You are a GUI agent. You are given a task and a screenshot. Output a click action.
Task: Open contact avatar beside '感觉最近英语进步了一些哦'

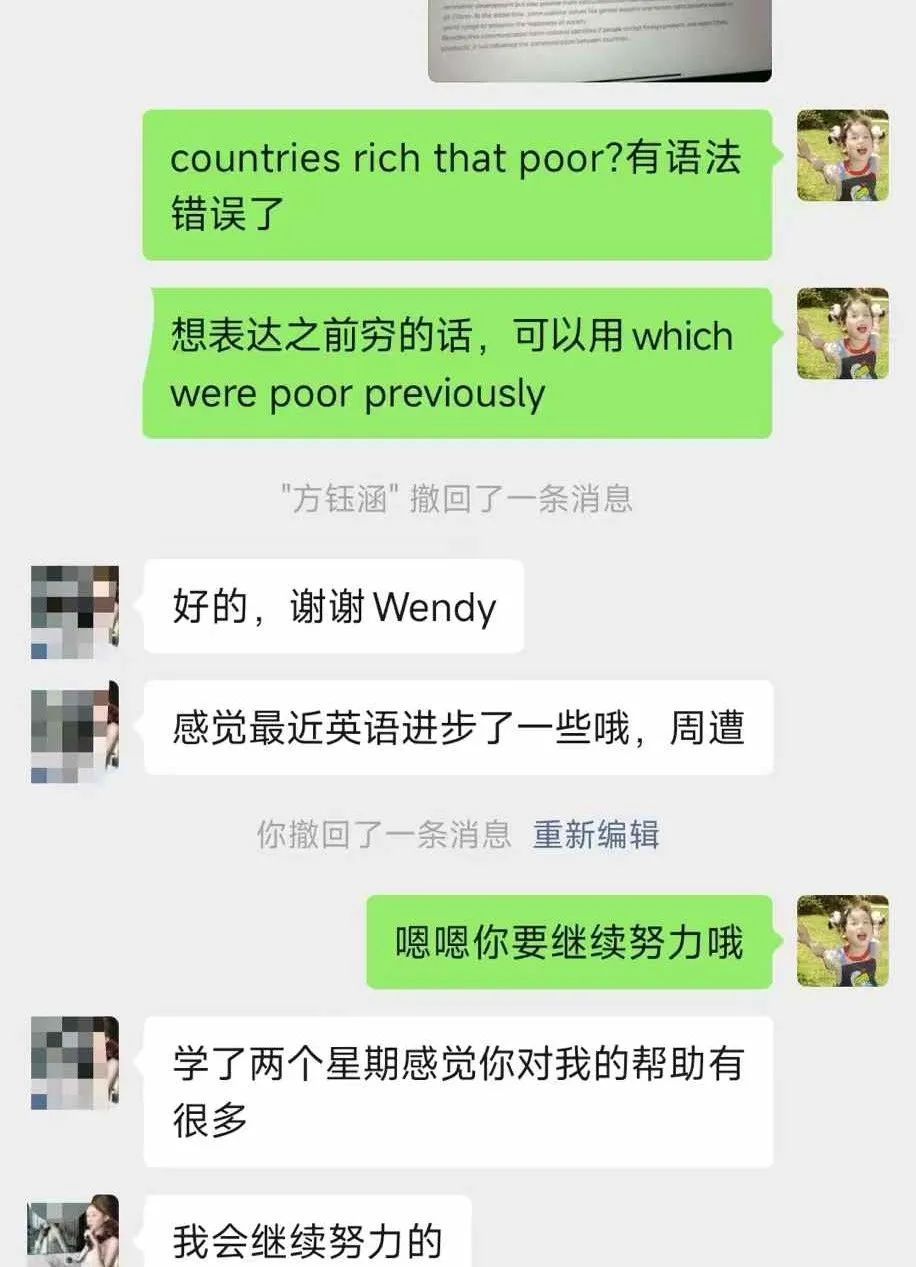[75, 732]
